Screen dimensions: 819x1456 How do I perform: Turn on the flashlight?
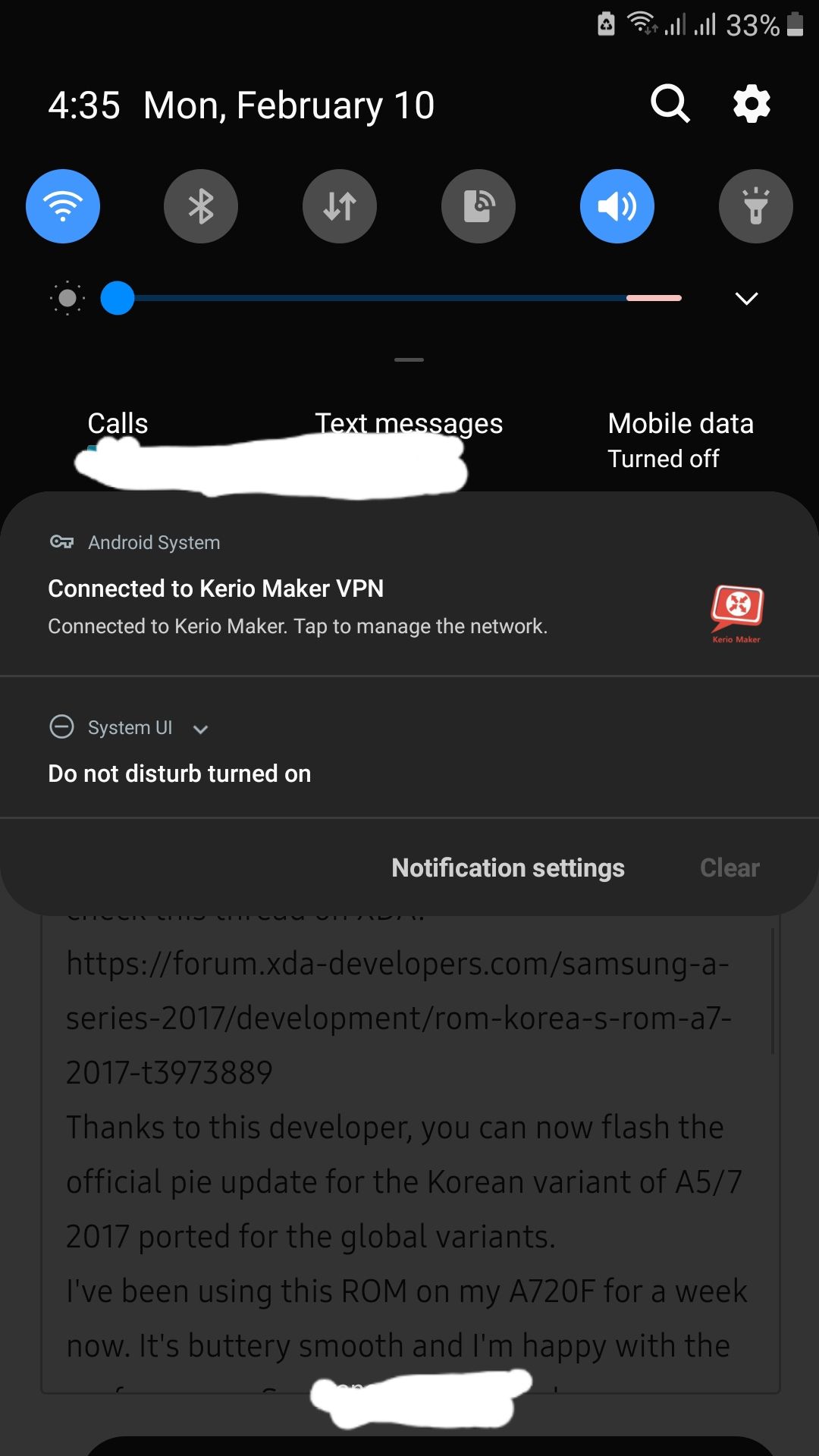(x=755, y=206)
